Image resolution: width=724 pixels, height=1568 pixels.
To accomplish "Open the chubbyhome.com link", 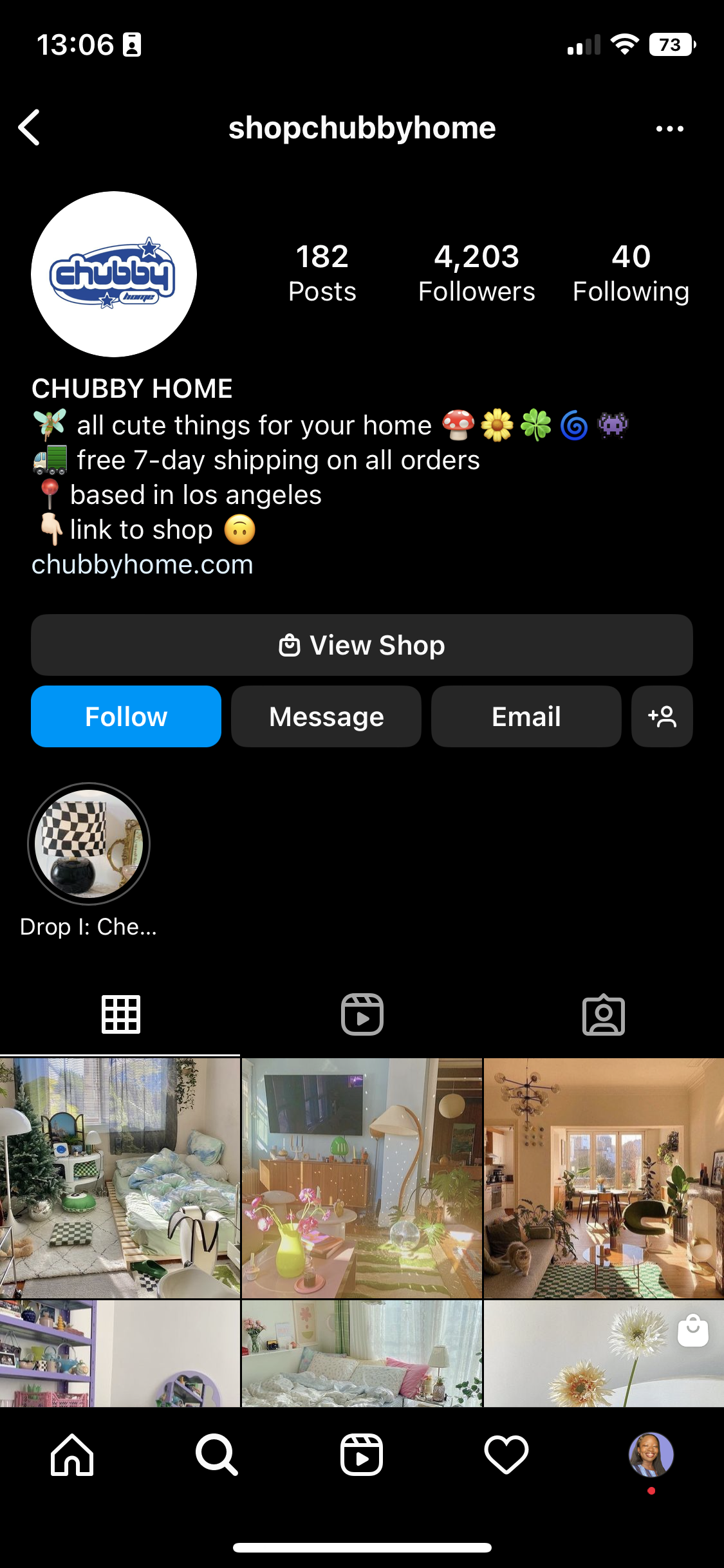I will [142, 565].
